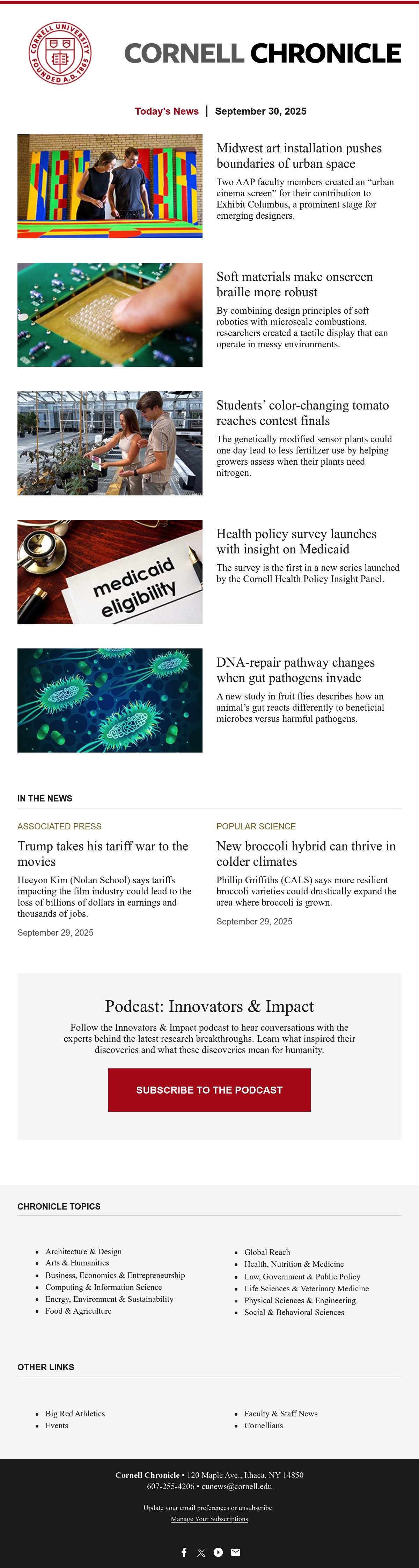Tap the email envelope icon in footer
This screenshot has height=1568, width=419.
click(x=236, y=1552)
